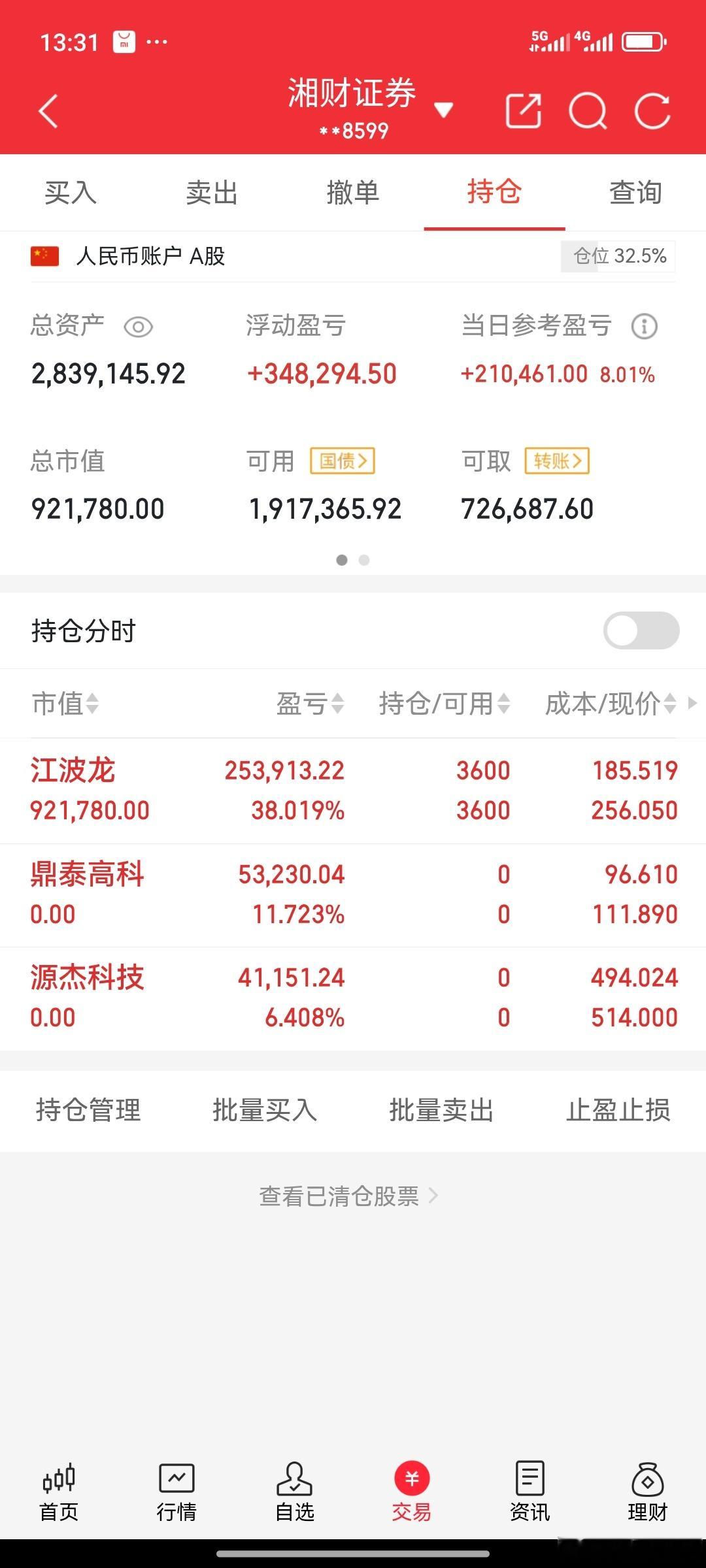This screenshot has width=706, height=1568.
Task: Show info about 当日参考盈亏
Action: (x=644, y=326)
